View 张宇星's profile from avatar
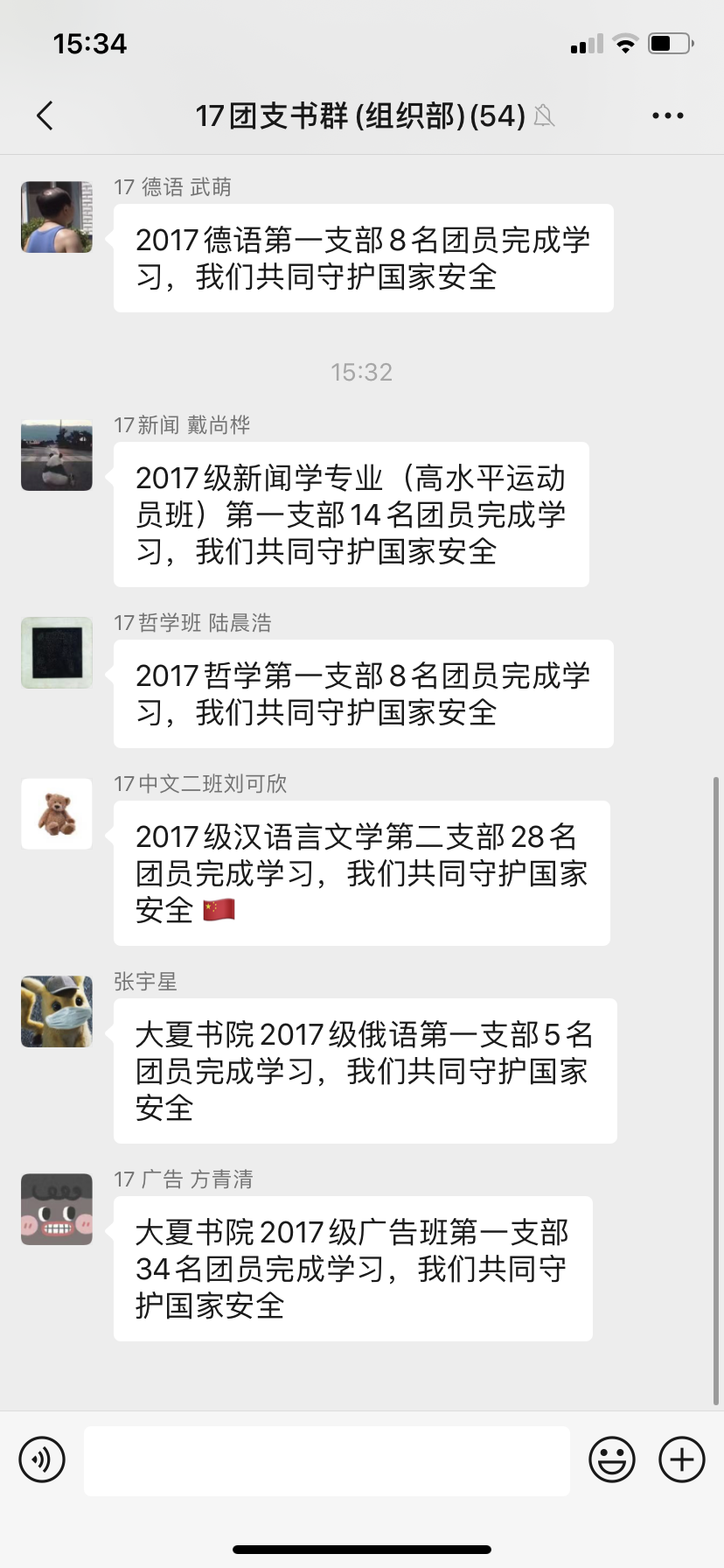Viewport: 724px width, 1568px height. 57,1011
